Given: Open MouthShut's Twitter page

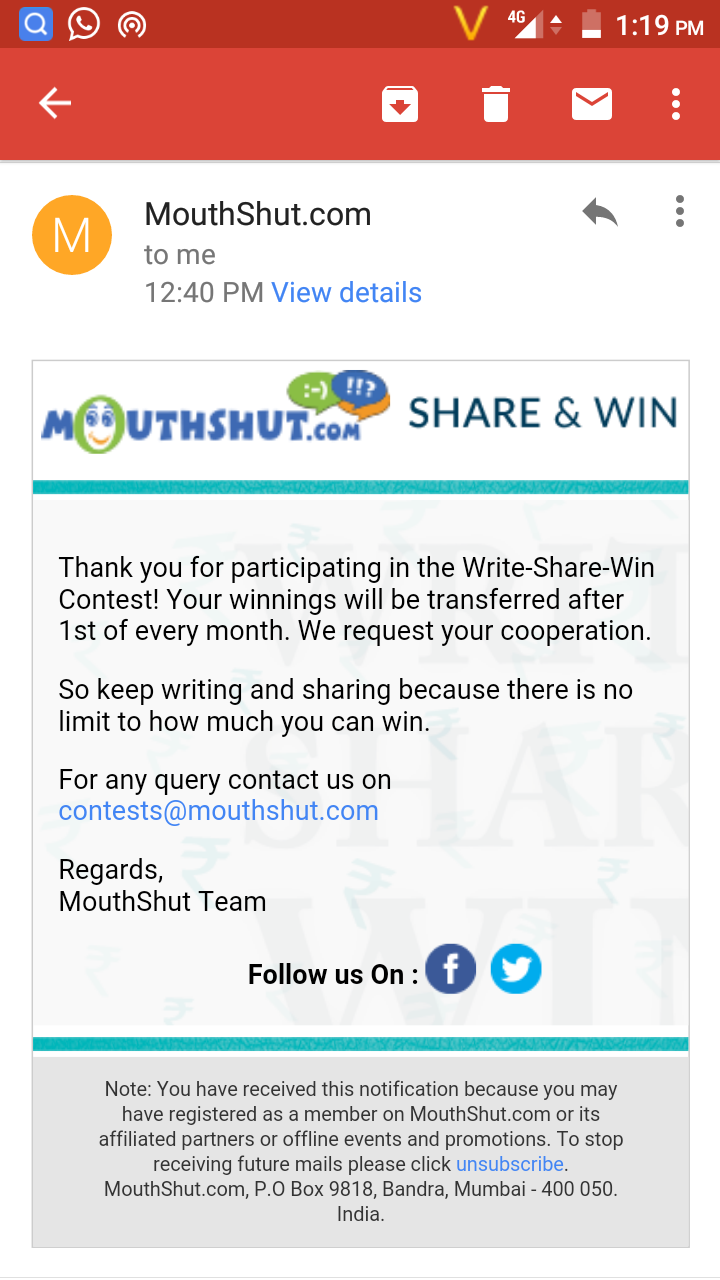Looking at the screenshot, I should [516, 970].
